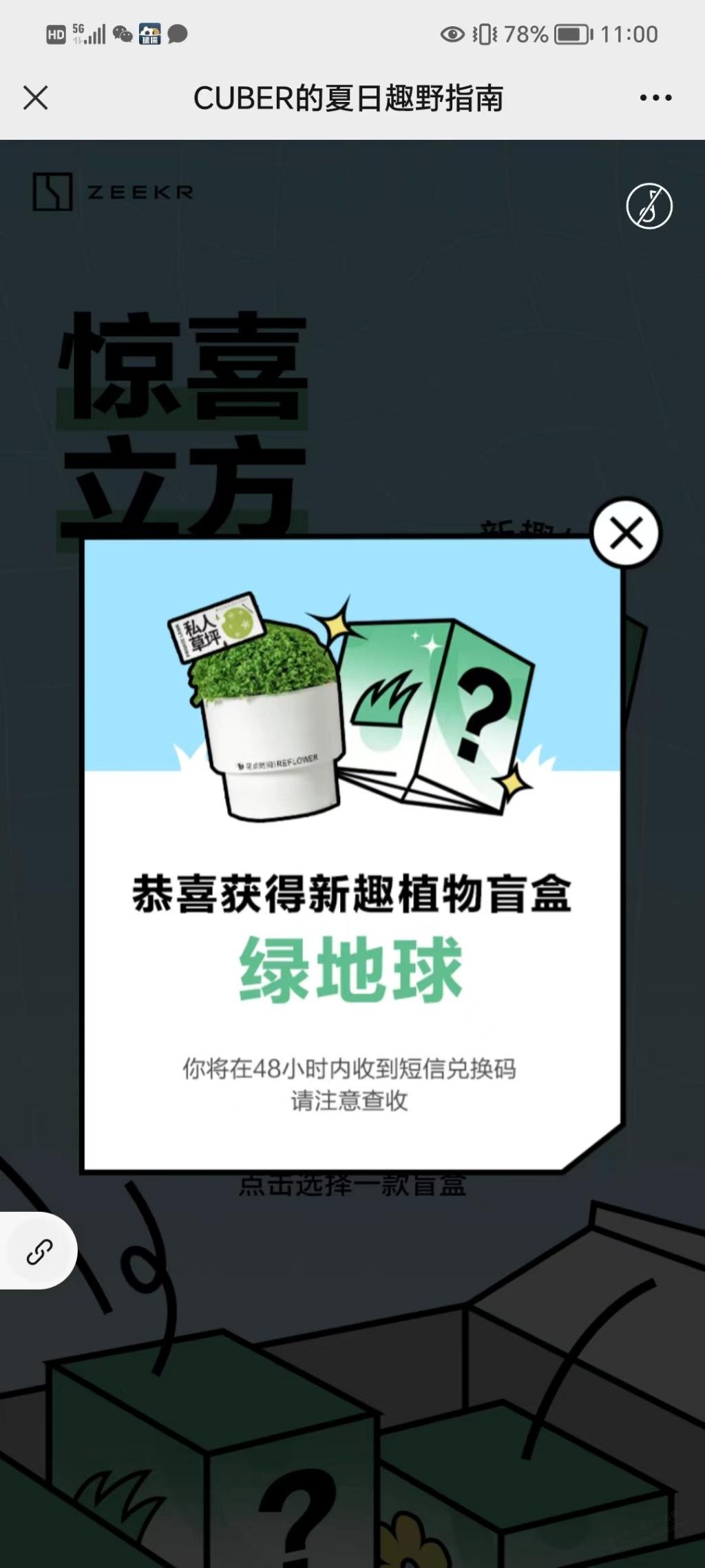This screenshot has height=1568, width=705.
Task: Tap the floating link button
Action: point(39,1251)
